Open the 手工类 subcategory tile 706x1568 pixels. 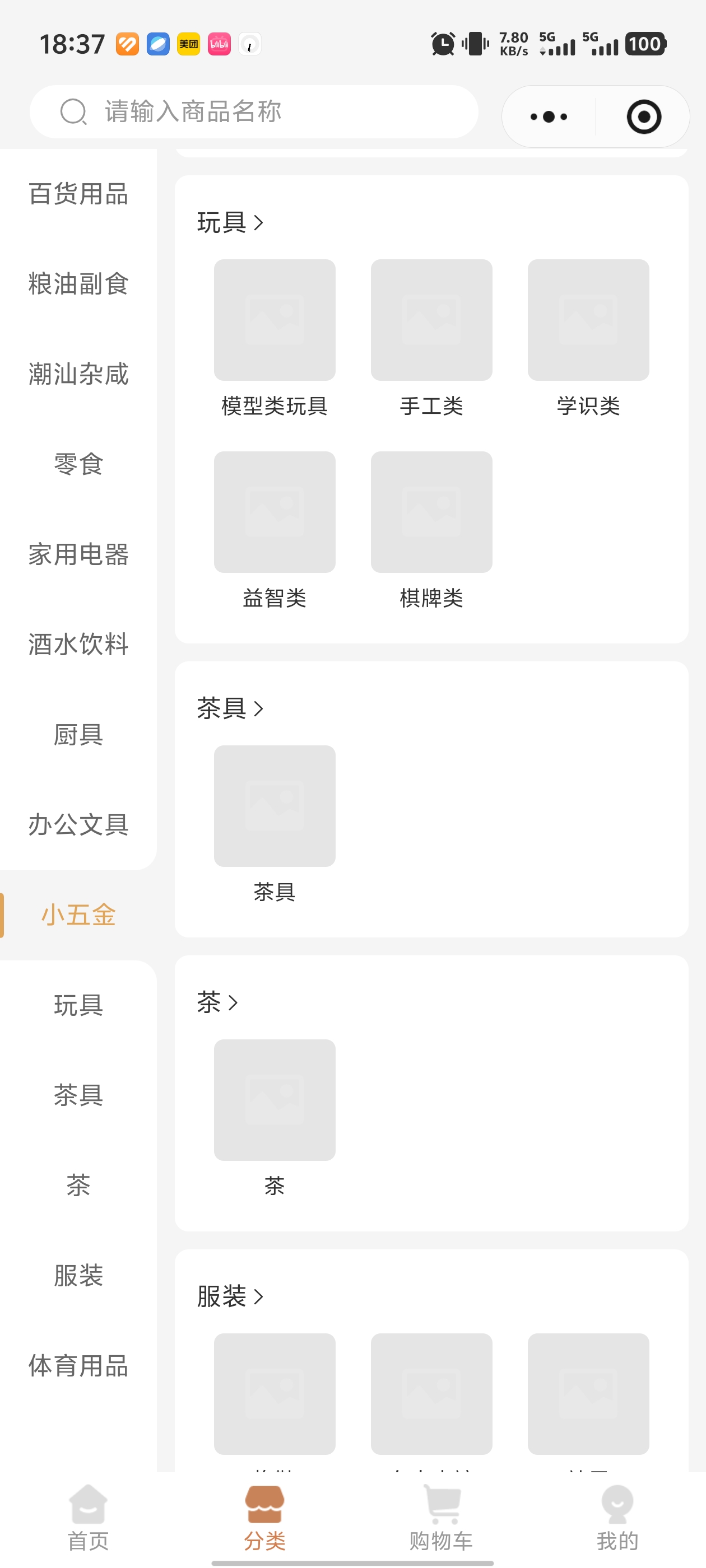coord(431,338)
